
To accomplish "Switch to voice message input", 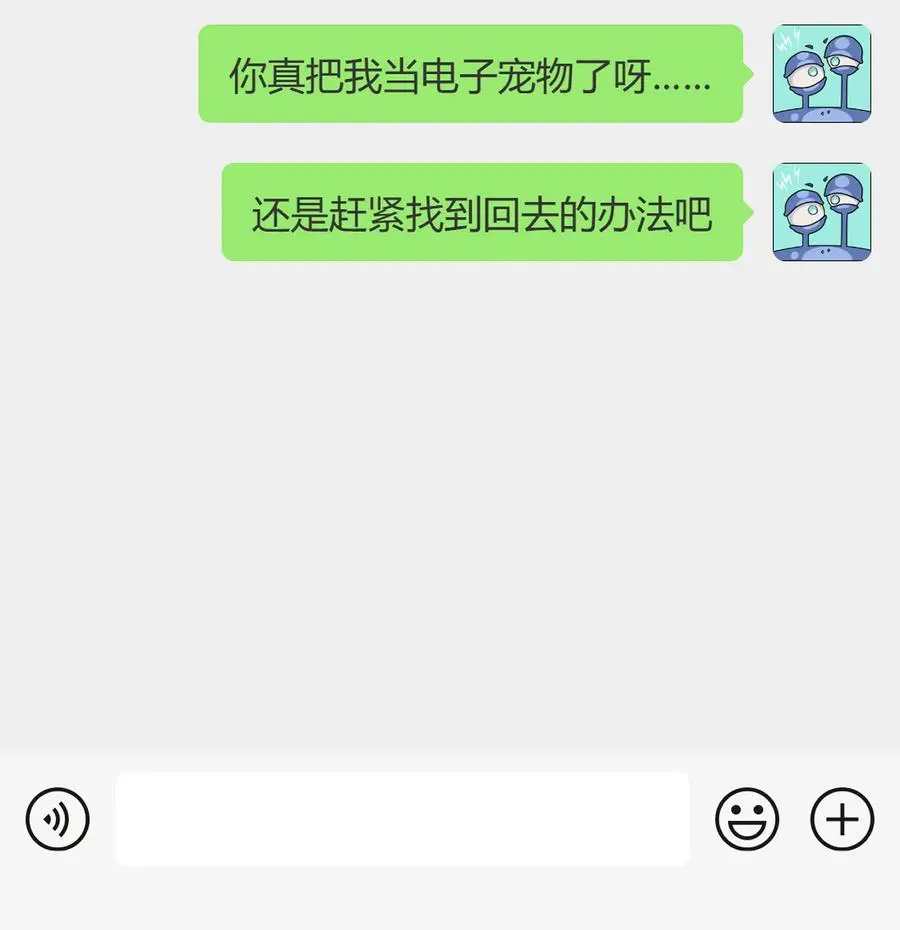I will tap(57, 819).
